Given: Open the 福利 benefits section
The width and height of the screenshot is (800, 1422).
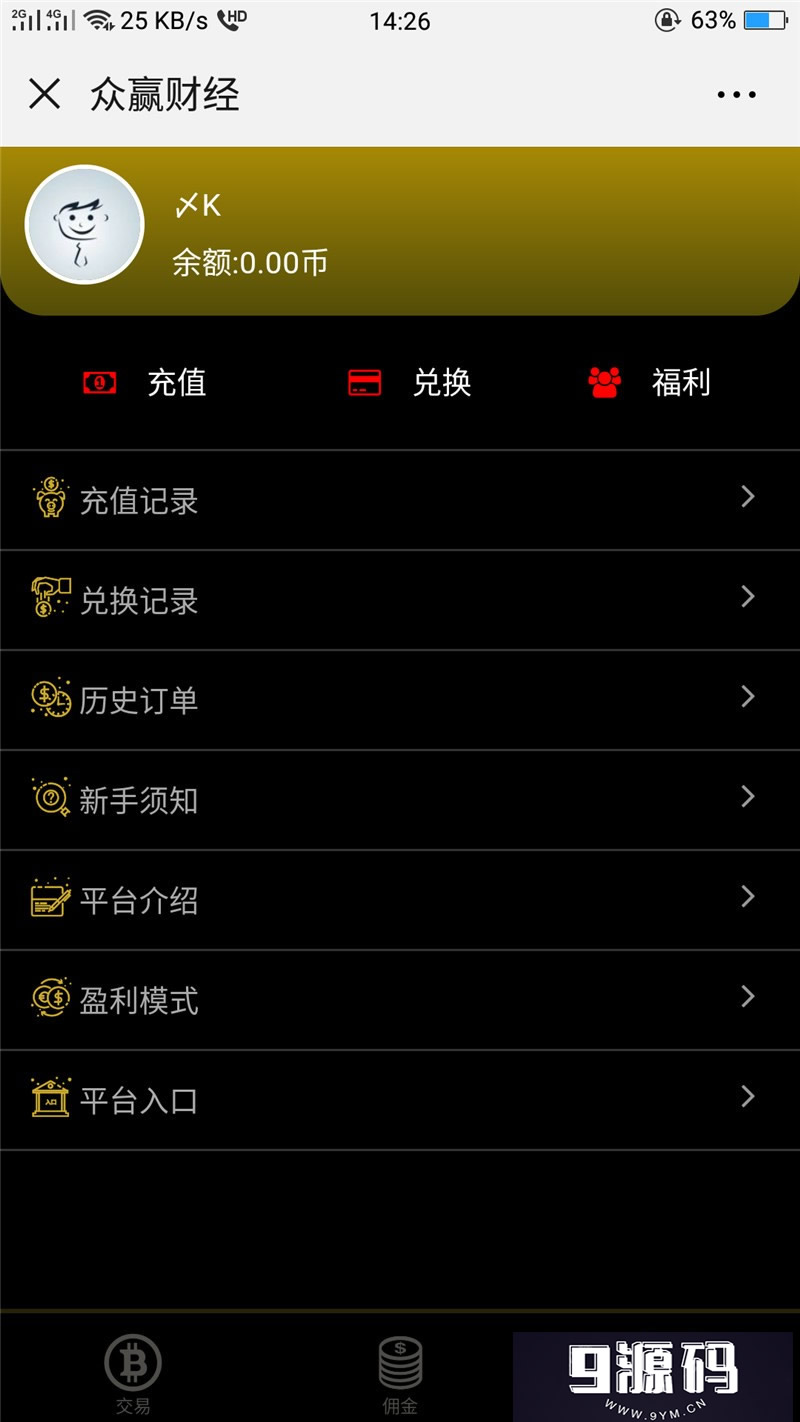Looking at the screenshot, I should click(650, 383).
